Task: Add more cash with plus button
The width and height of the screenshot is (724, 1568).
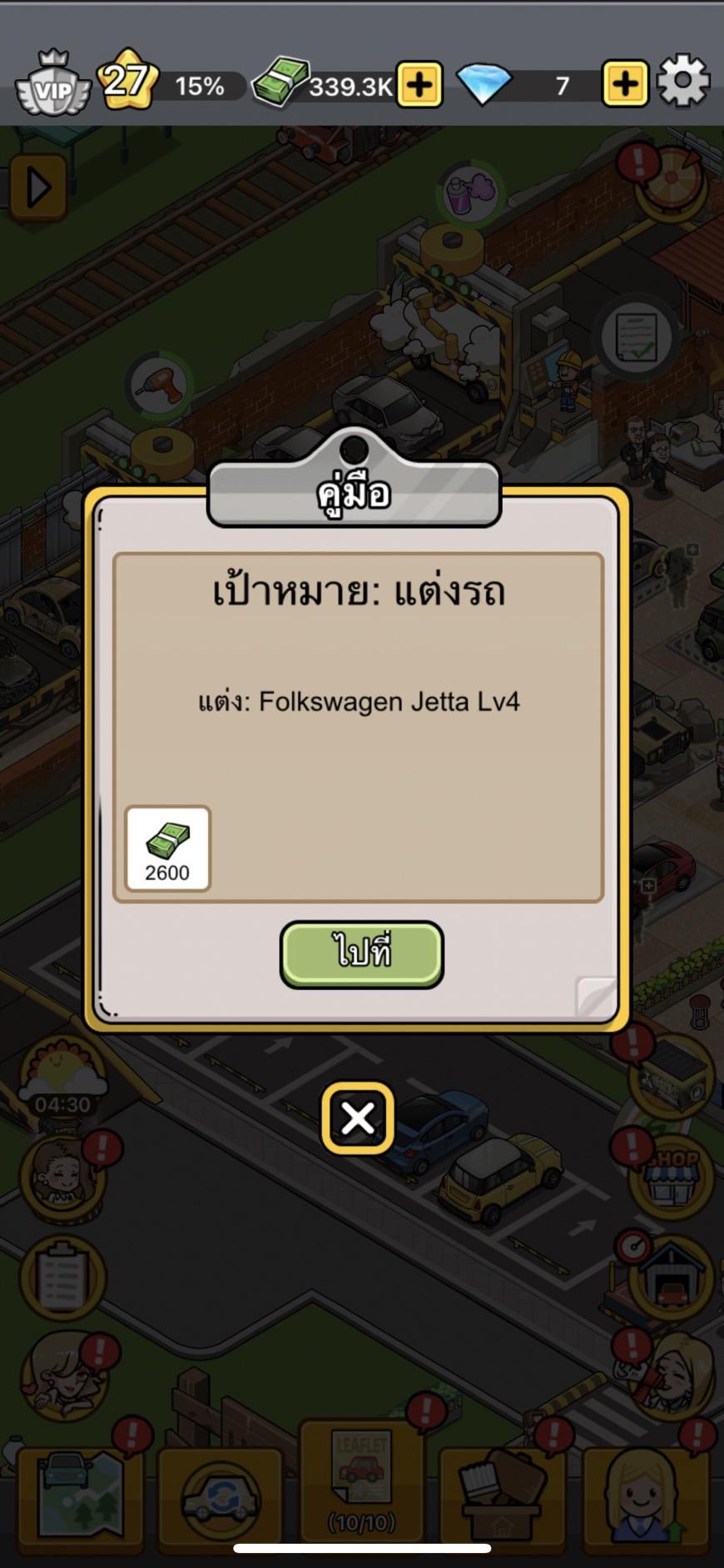Action: pyautogui.click(x=419, y=84)
